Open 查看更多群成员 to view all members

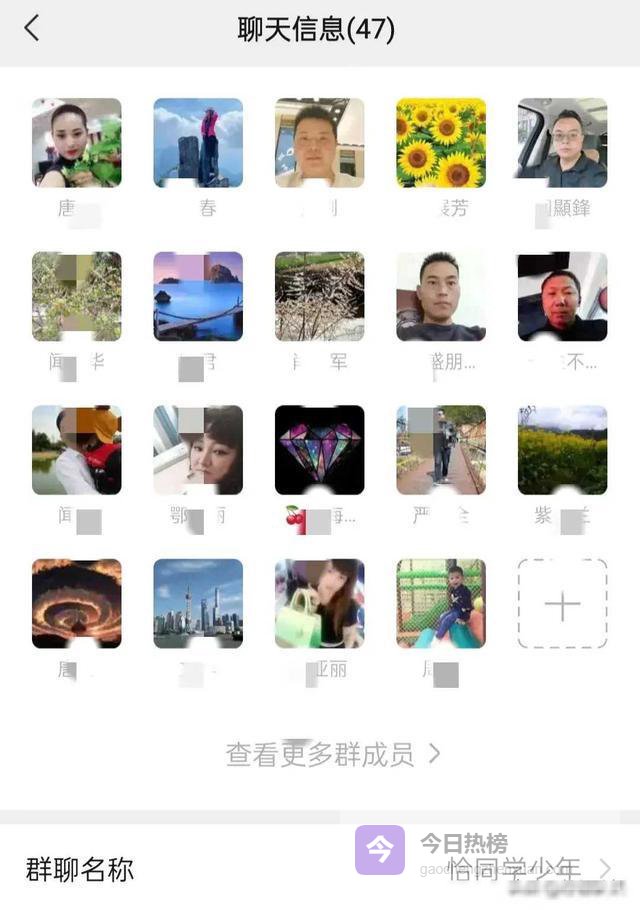tap(333, 754)
